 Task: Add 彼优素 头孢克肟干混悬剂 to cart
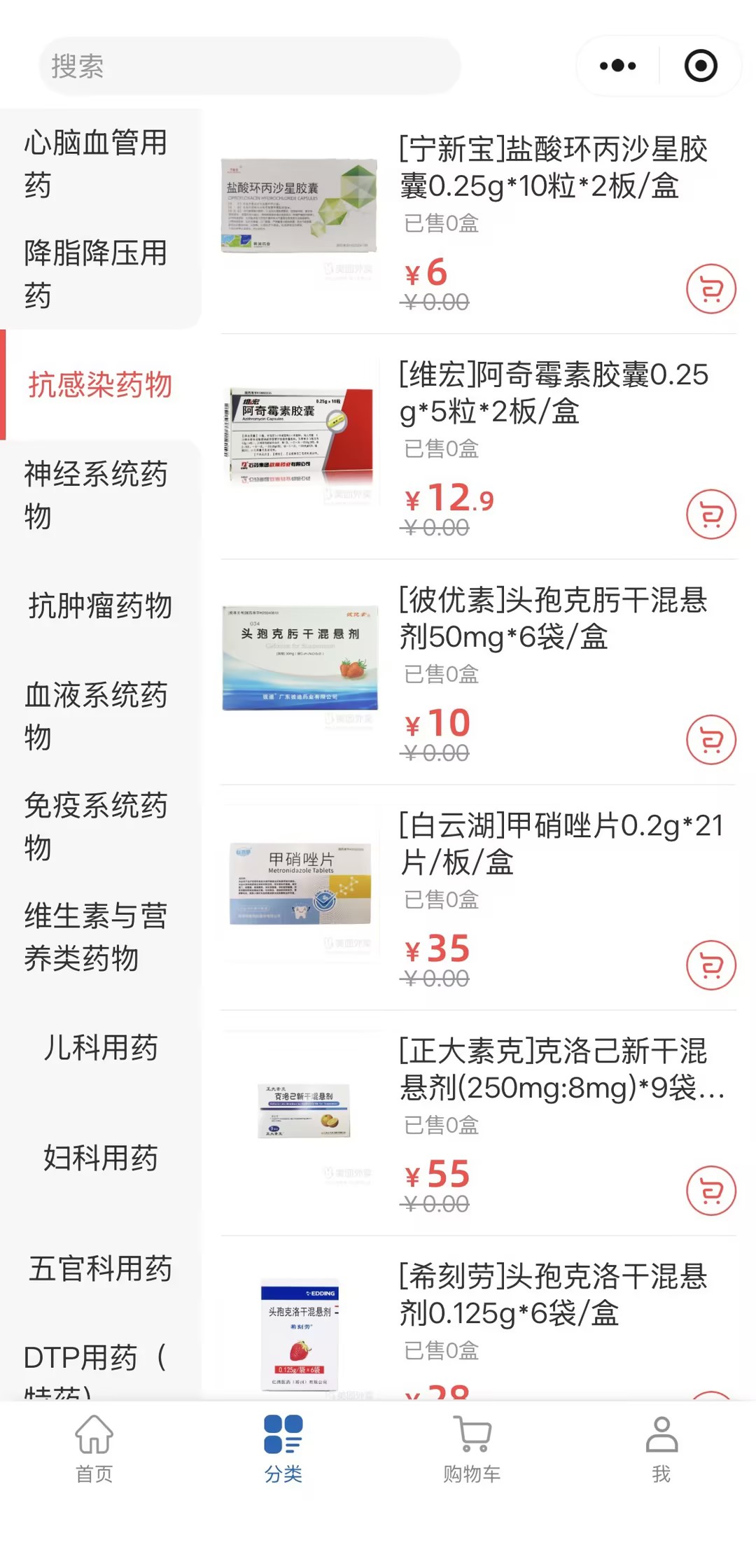(710, 739)
